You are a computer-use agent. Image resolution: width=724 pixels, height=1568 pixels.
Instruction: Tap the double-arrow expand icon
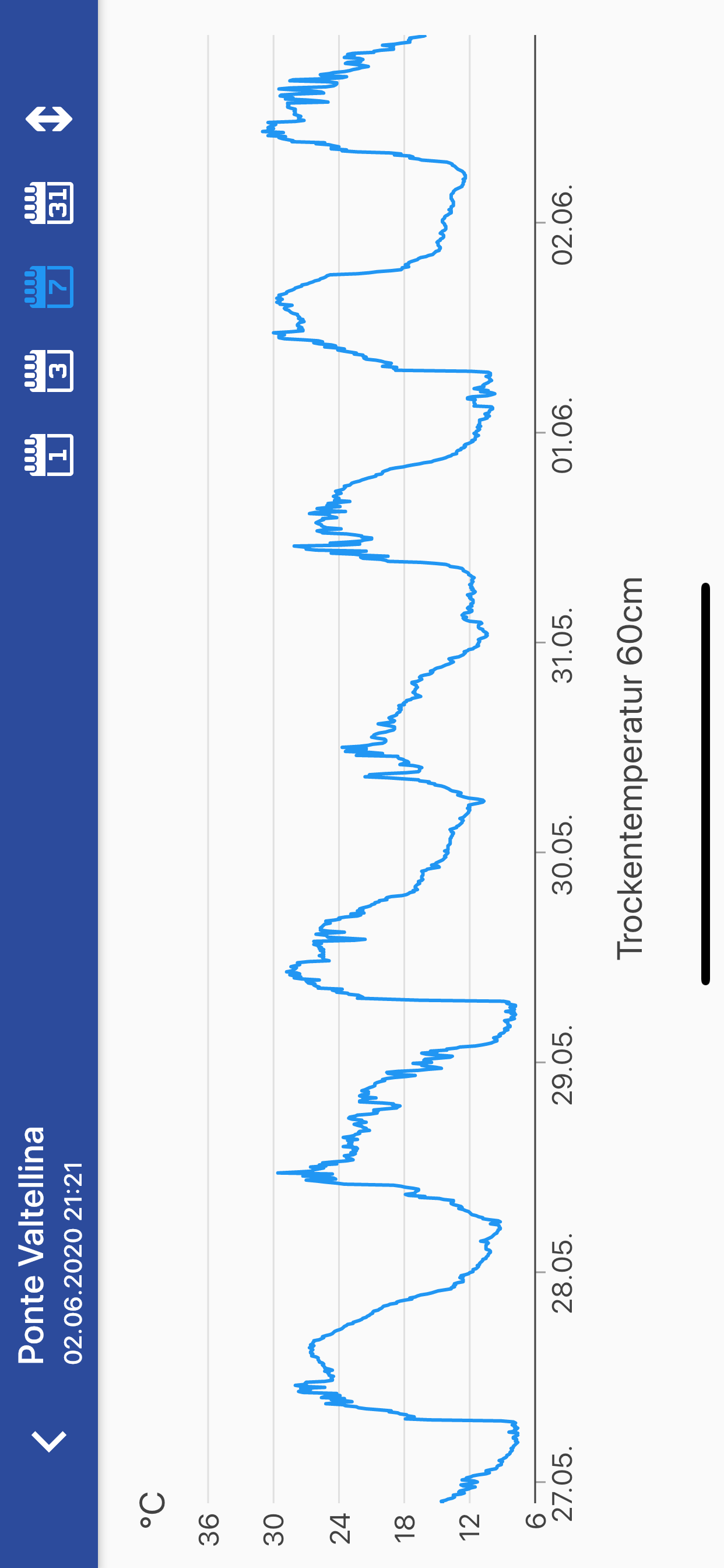pyautogui.click(x=48, y=118)
